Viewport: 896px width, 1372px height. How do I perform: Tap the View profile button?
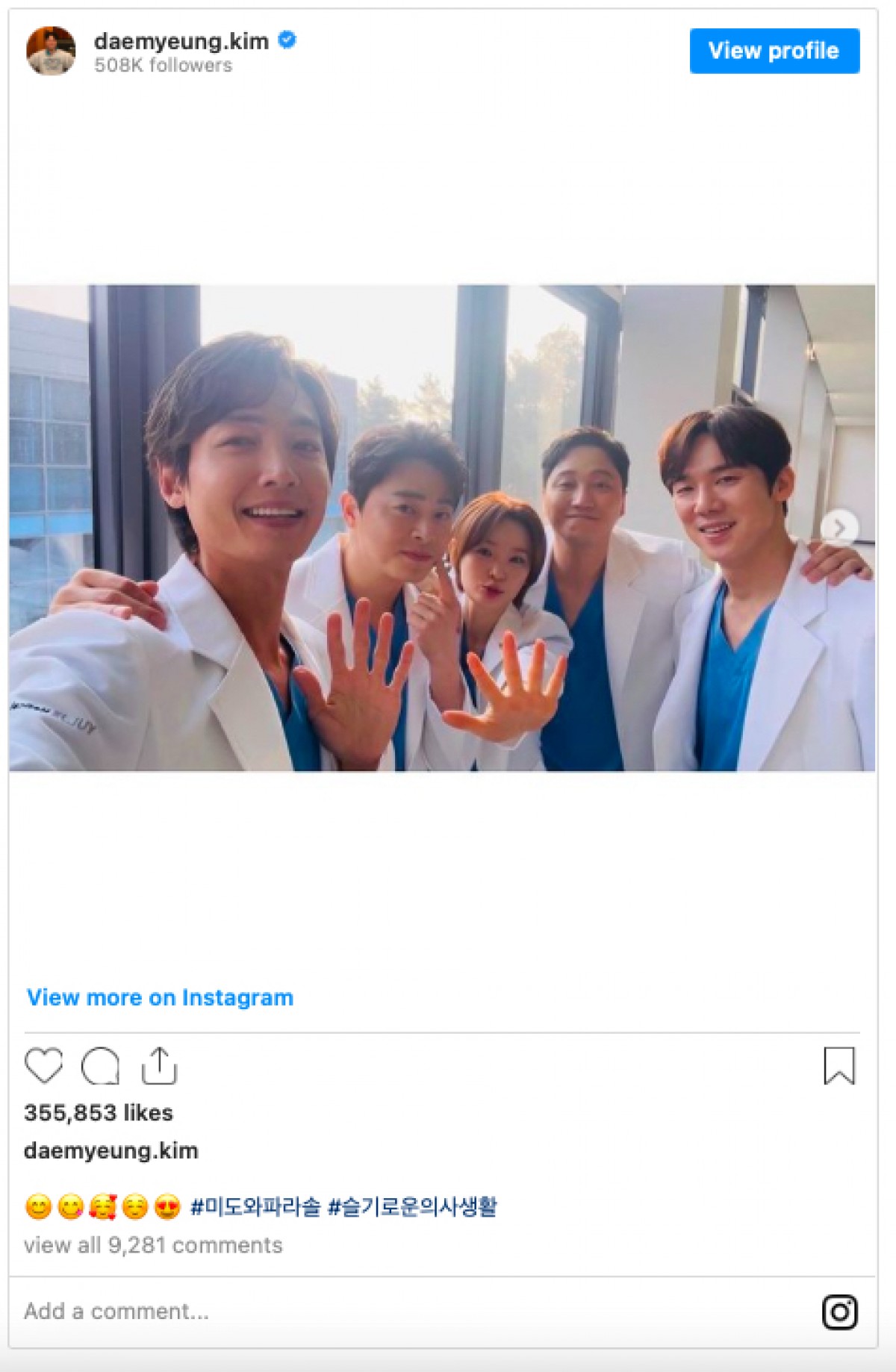[774, 51]
